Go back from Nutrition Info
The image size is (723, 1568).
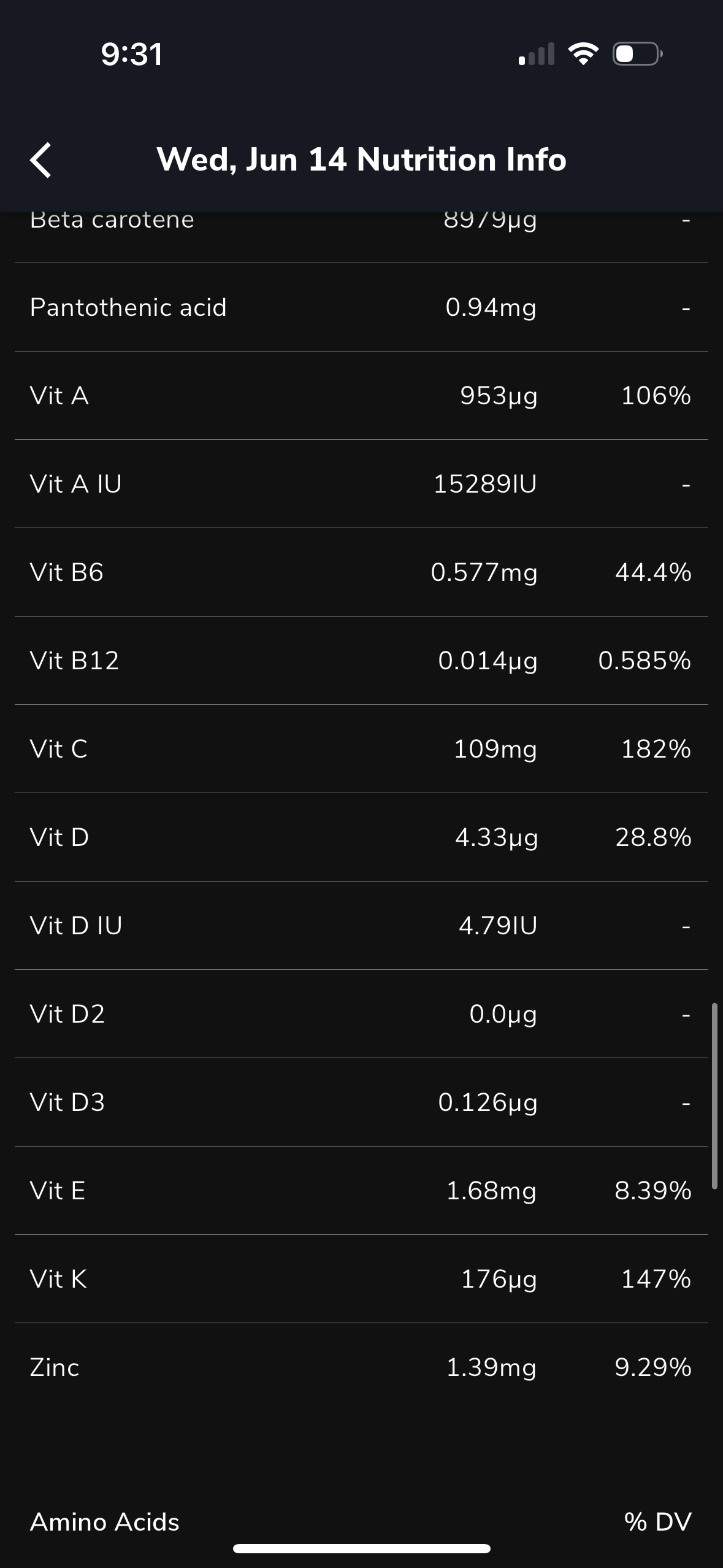click(40, 160)
